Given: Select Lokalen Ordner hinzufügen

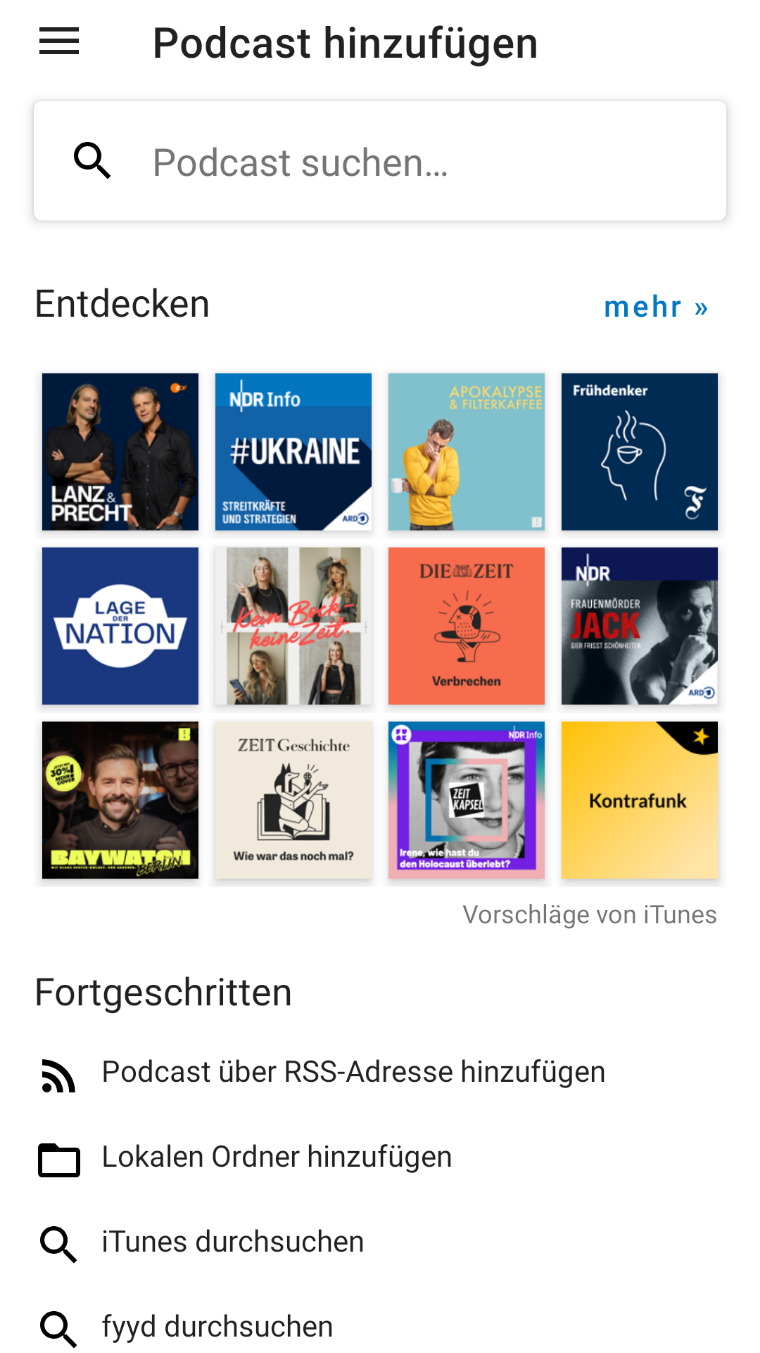Looking at the screenshot, I should (x=380, y=1158).
